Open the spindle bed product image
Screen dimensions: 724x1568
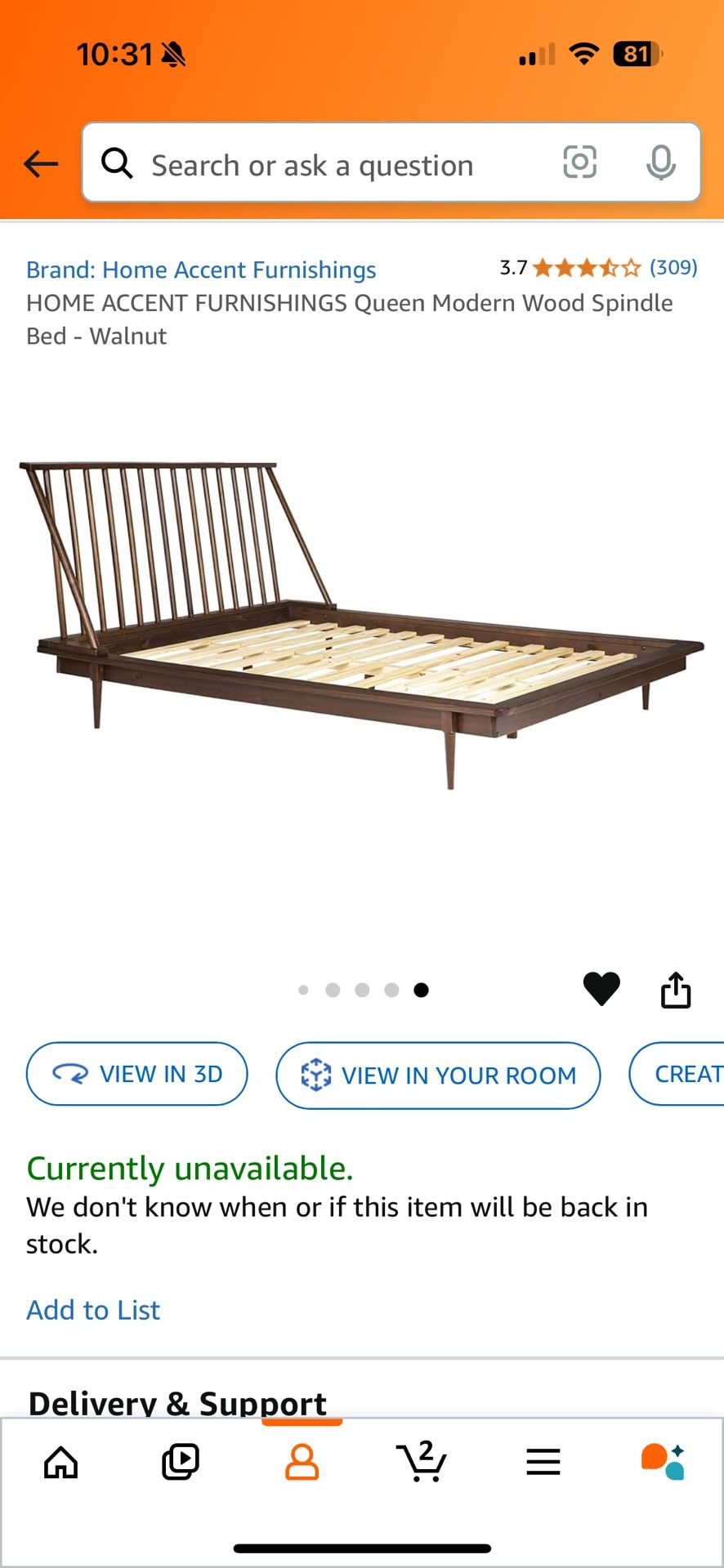click(361, 625)
